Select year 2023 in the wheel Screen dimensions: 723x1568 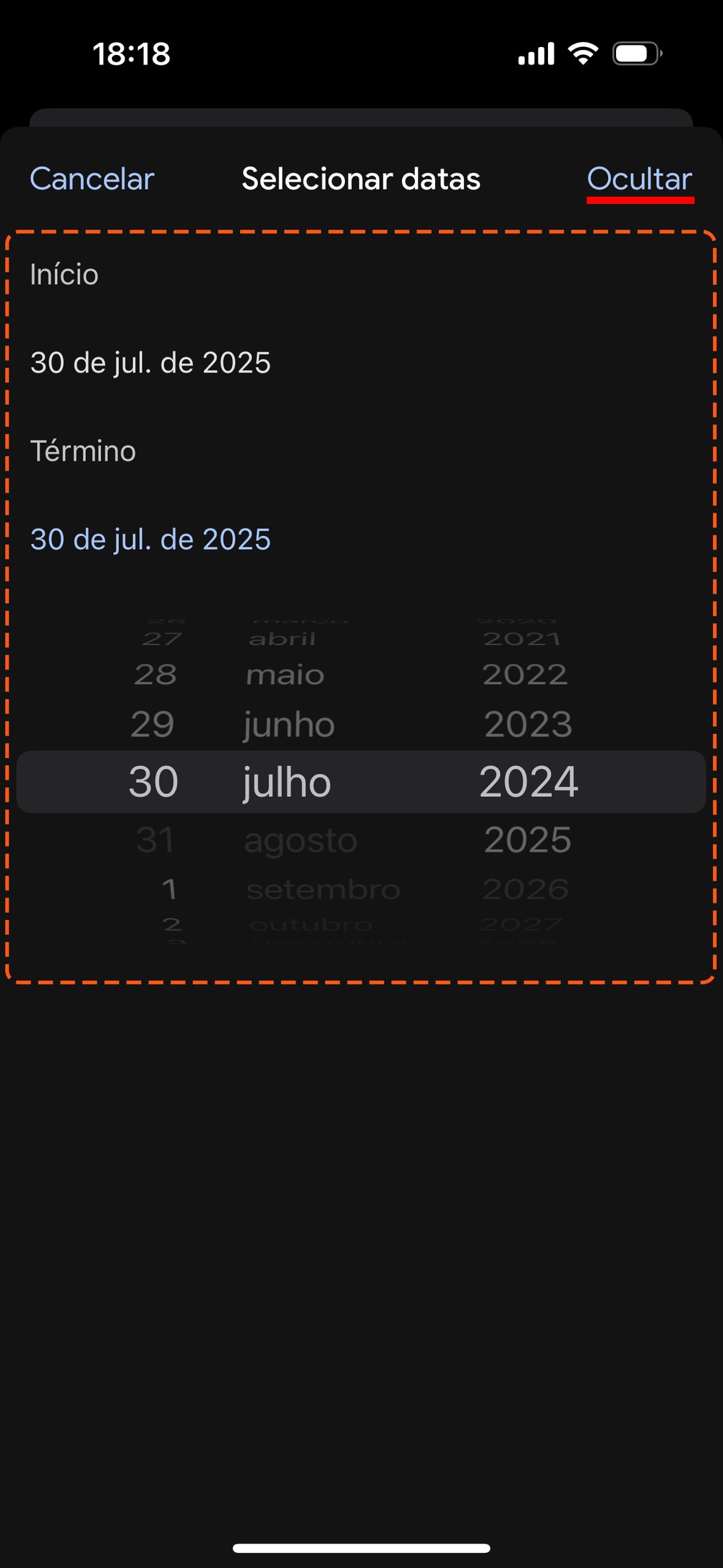pyautogui.click(x=528, y=724)
